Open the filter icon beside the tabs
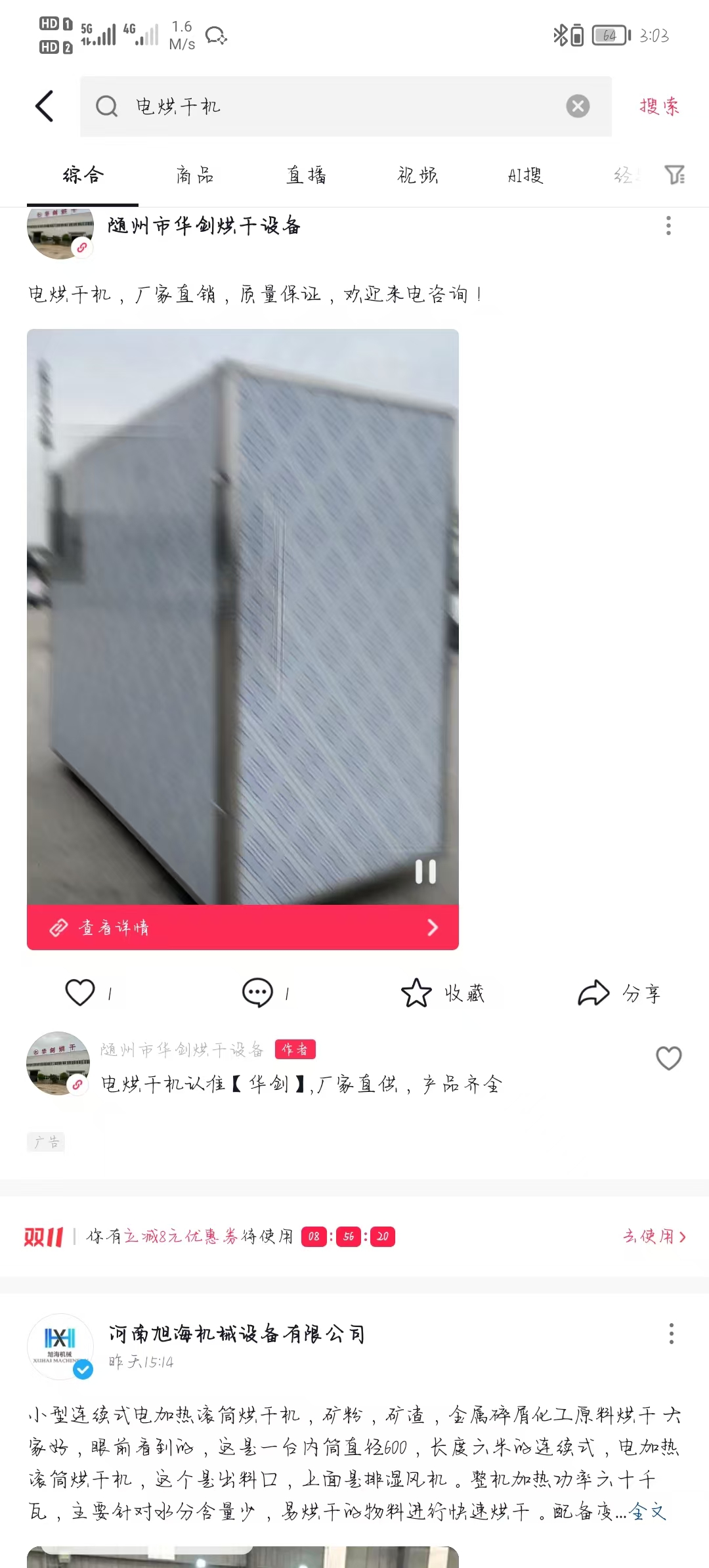The width and height of the screenshot is (709, 1568). click(674, 175)
